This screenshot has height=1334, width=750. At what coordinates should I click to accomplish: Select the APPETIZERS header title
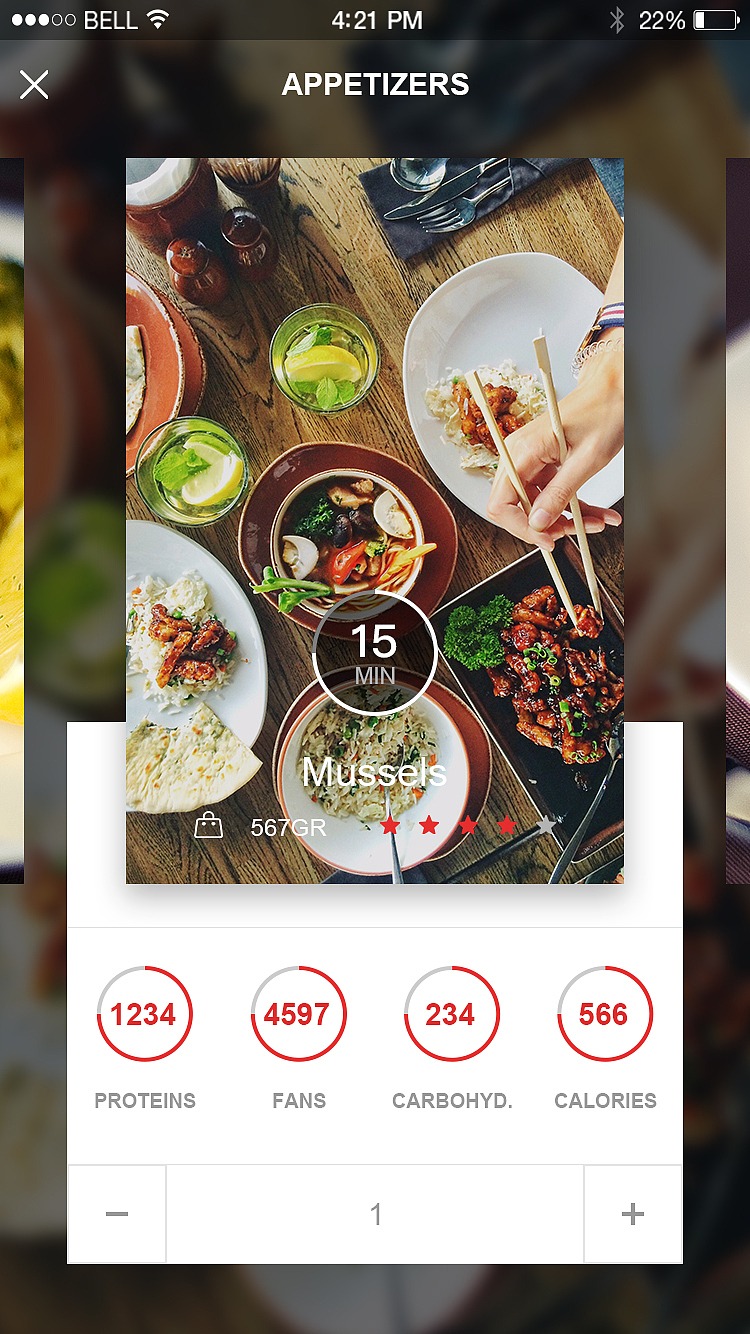point(375,85)
